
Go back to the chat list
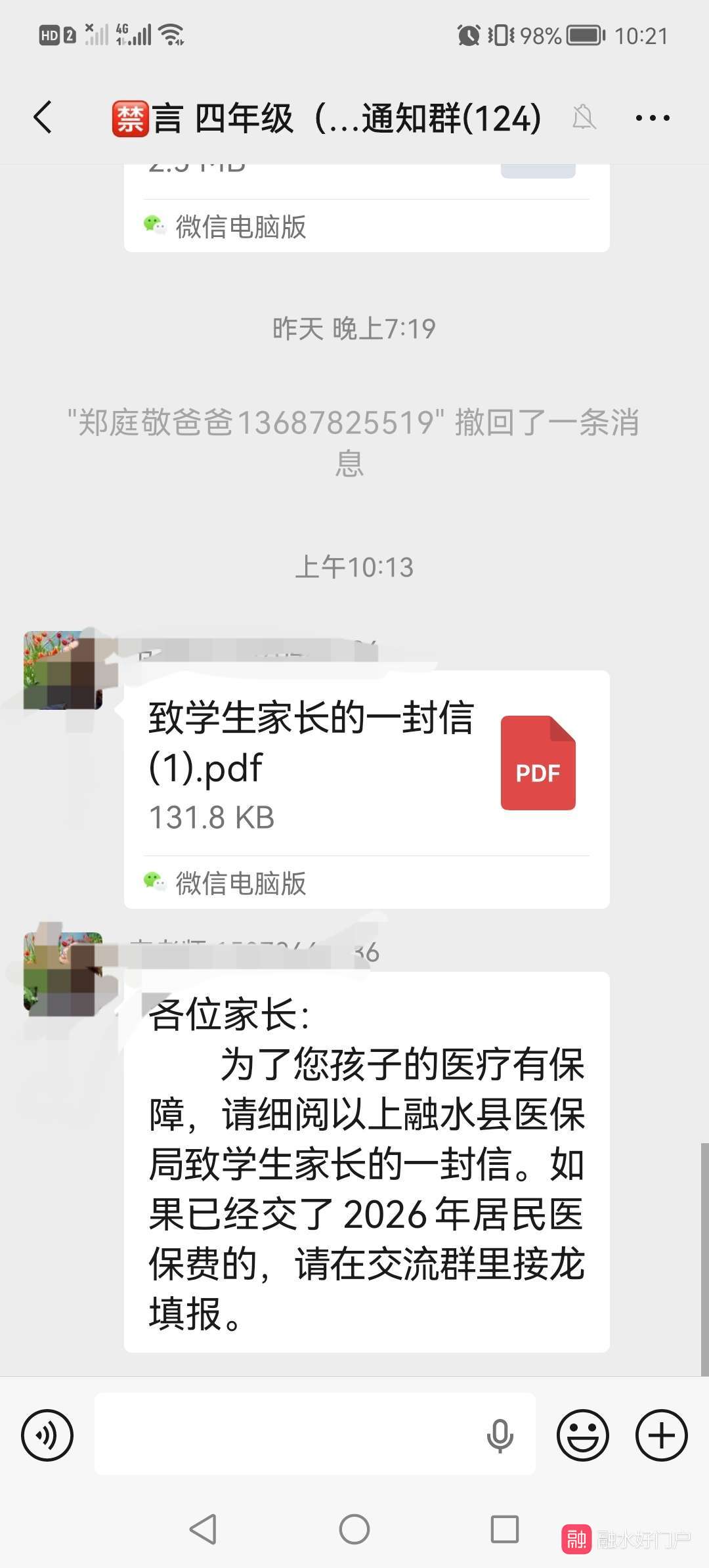[43, 118]
